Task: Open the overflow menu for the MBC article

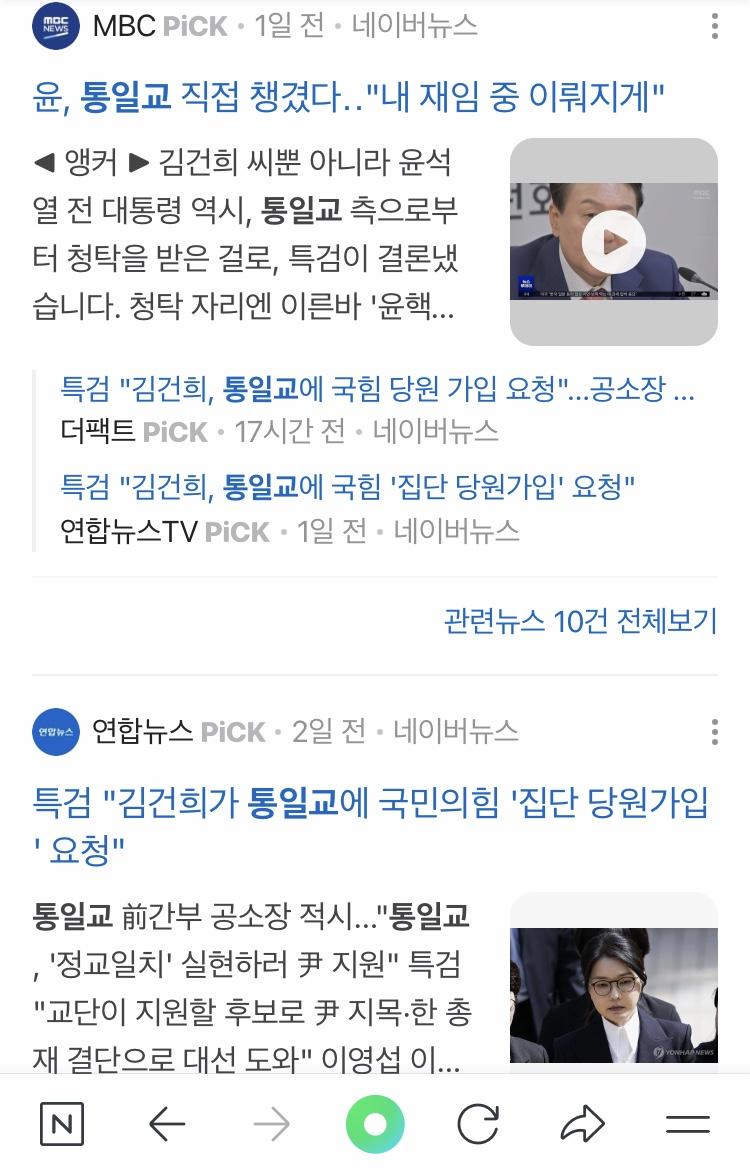Action: coord(714,26)
